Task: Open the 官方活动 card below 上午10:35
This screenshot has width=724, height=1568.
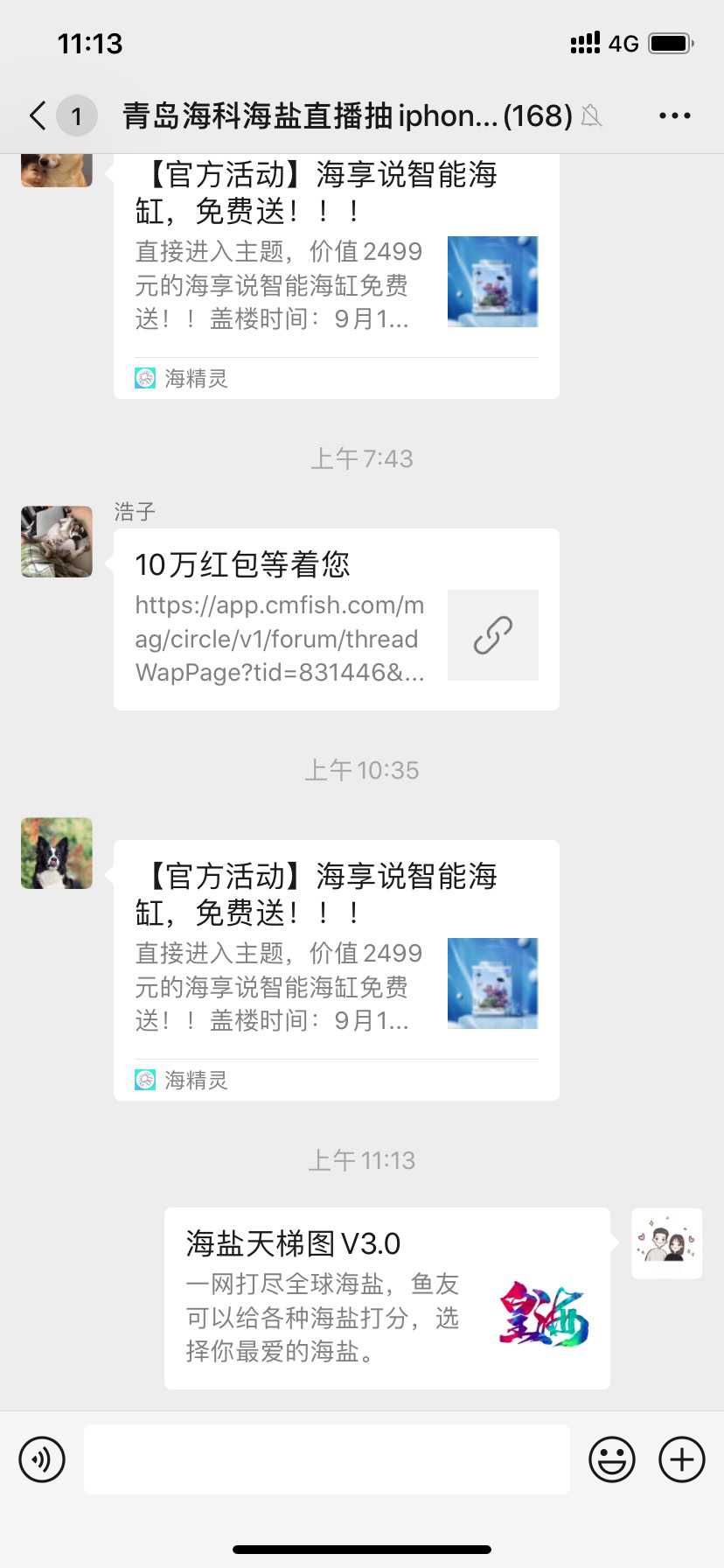Action: point(336,969)
